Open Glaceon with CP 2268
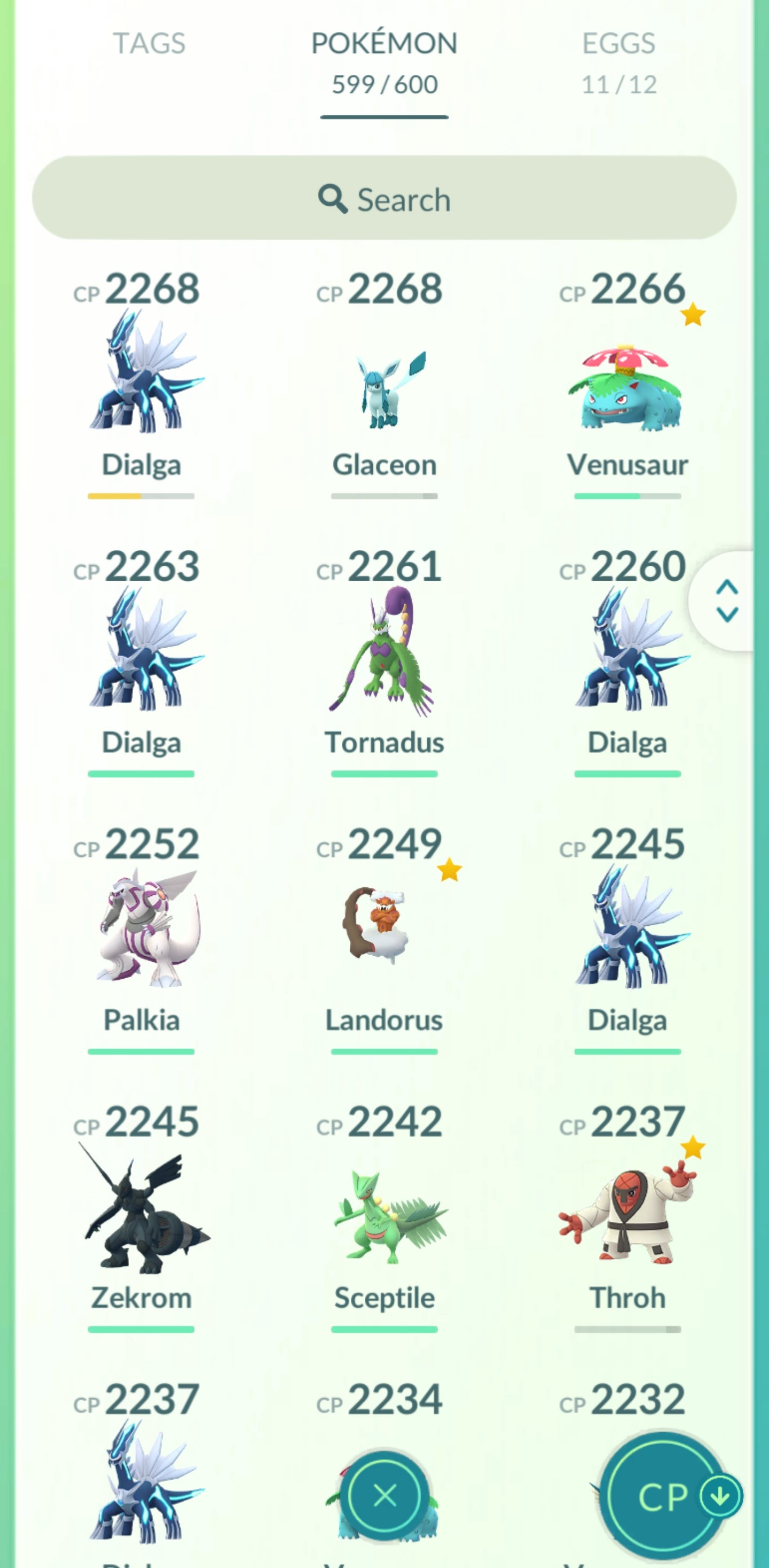This screenshot has height=1568, width=769. pyautogui.click(x=384, y=389)
